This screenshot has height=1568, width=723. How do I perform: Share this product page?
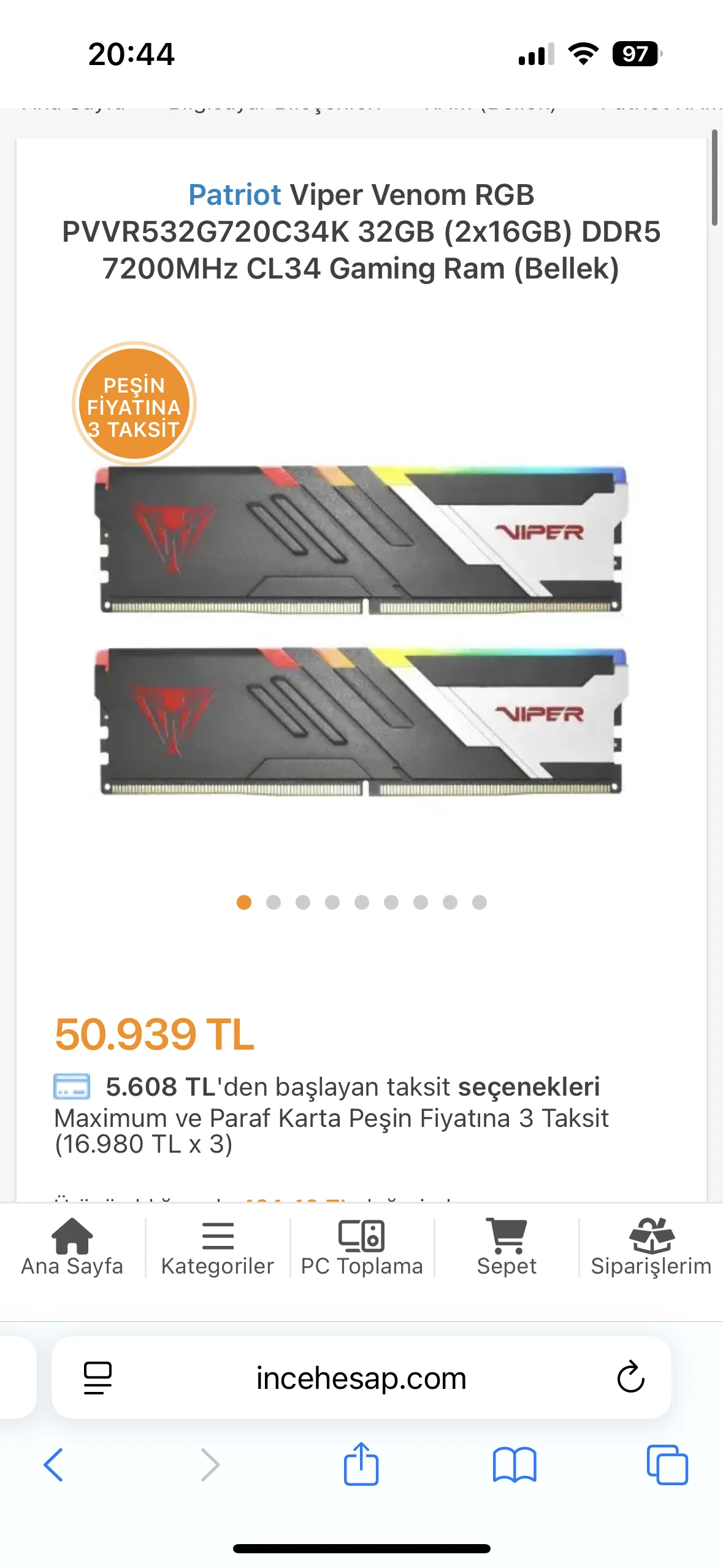(361, 1465)
